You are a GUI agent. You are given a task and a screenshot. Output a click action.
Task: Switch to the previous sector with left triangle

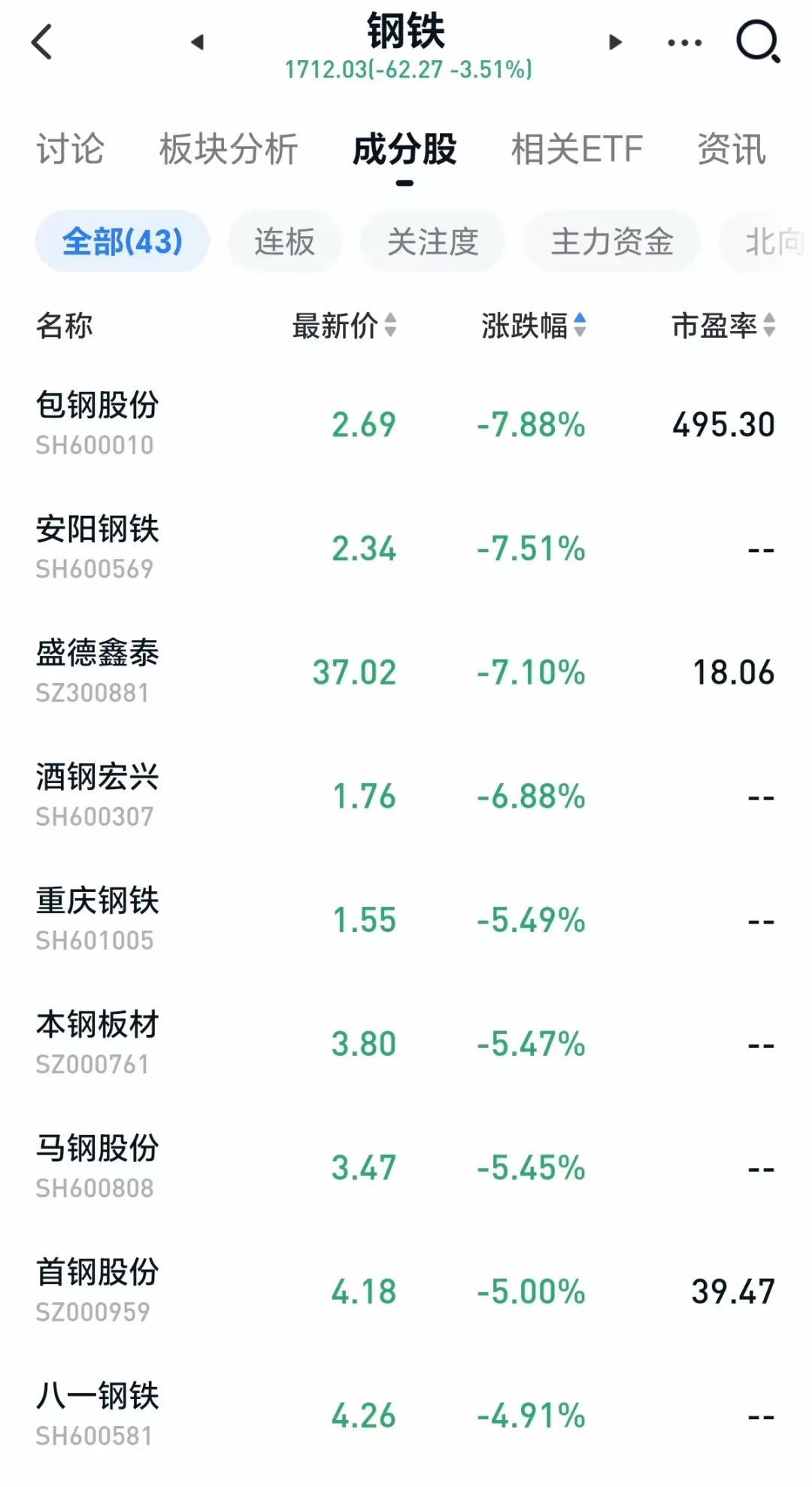coord(198,42)
